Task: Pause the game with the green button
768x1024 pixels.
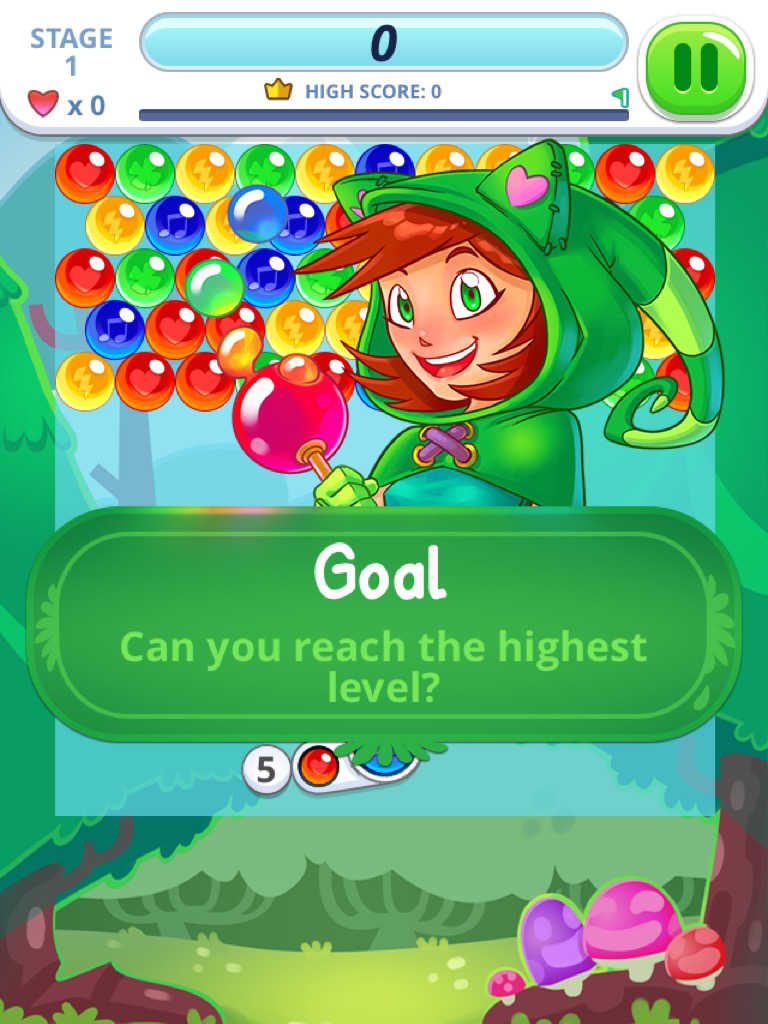Action: [696, 66]
